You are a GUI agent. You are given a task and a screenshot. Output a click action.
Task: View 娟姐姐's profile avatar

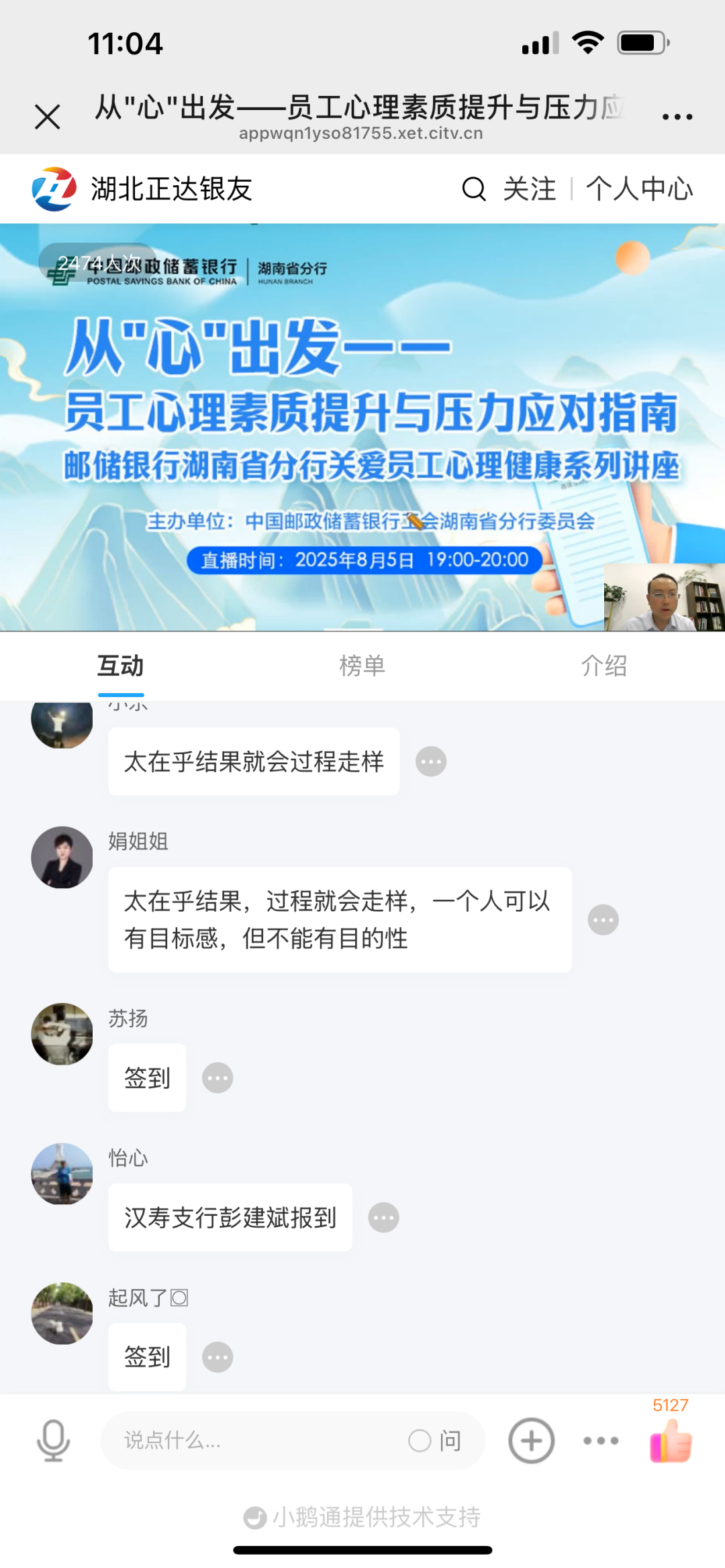point(62,857)
